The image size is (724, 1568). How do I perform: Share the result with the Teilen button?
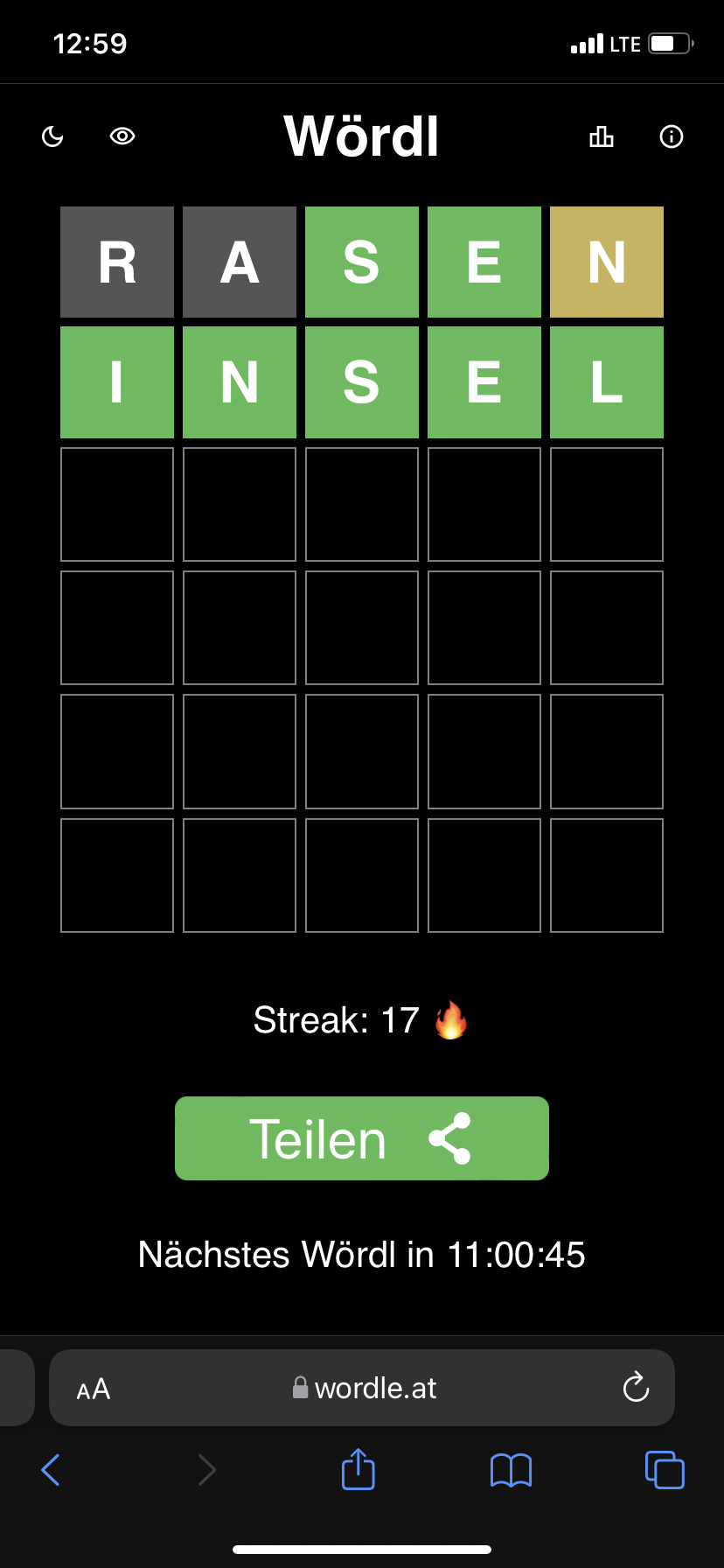click(362, 1138)
